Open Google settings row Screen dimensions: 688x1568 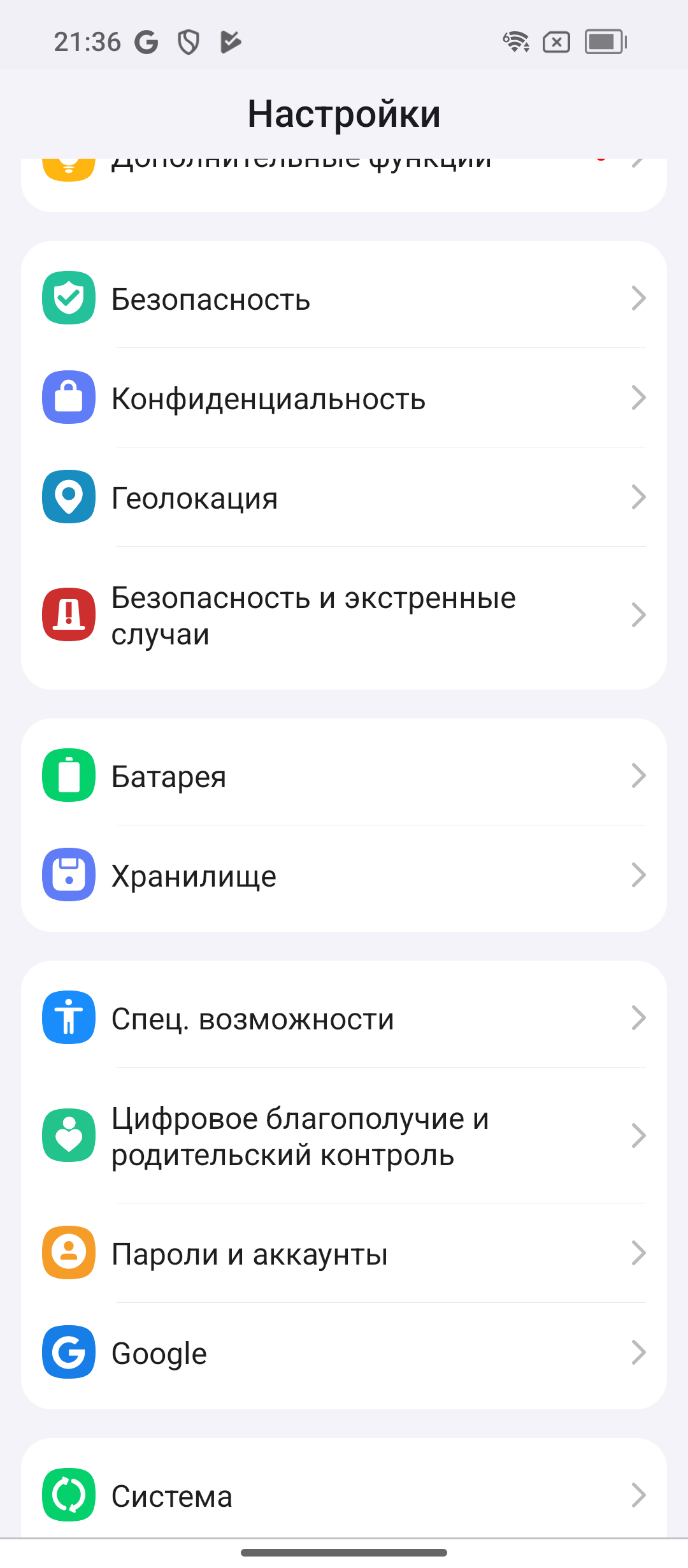click(344, 1353)
